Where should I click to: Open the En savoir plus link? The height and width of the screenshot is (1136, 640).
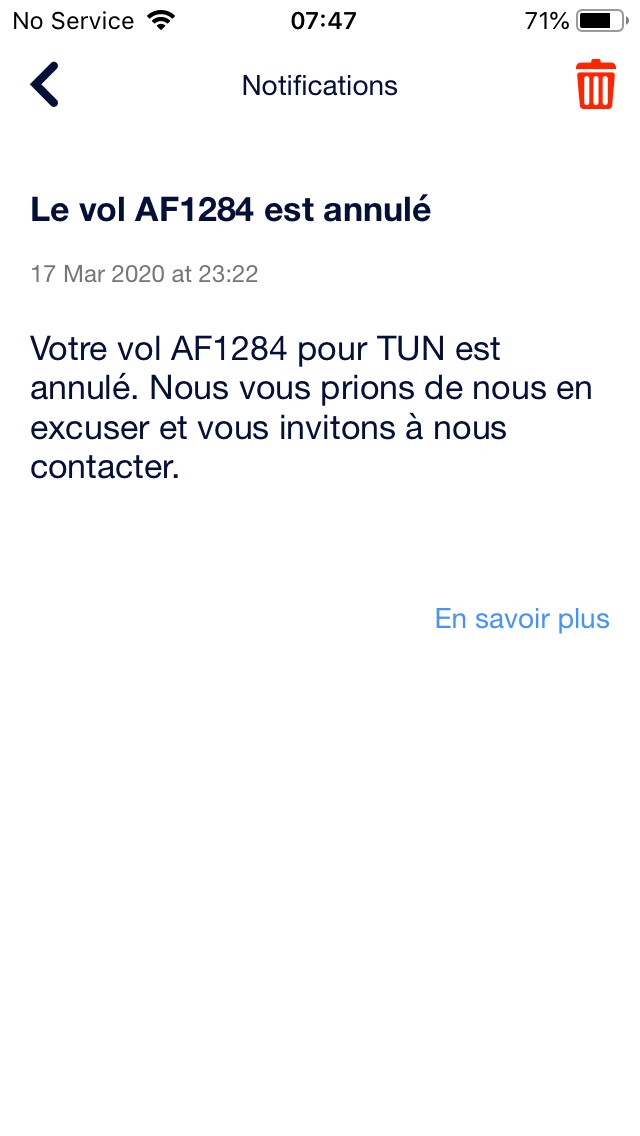(522, 619)
